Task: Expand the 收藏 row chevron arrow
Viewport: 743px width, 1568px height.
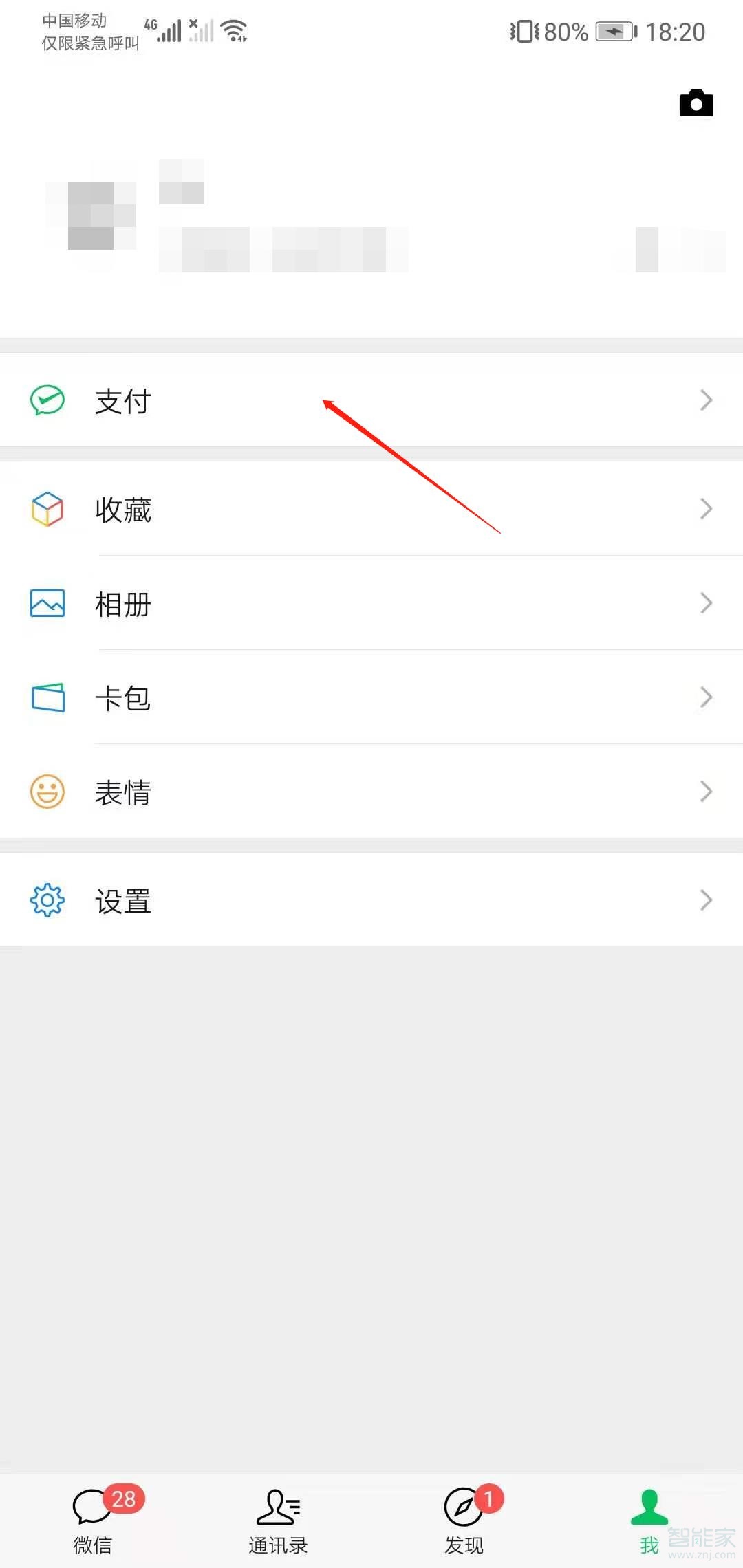Action: [x=706, y=509]
